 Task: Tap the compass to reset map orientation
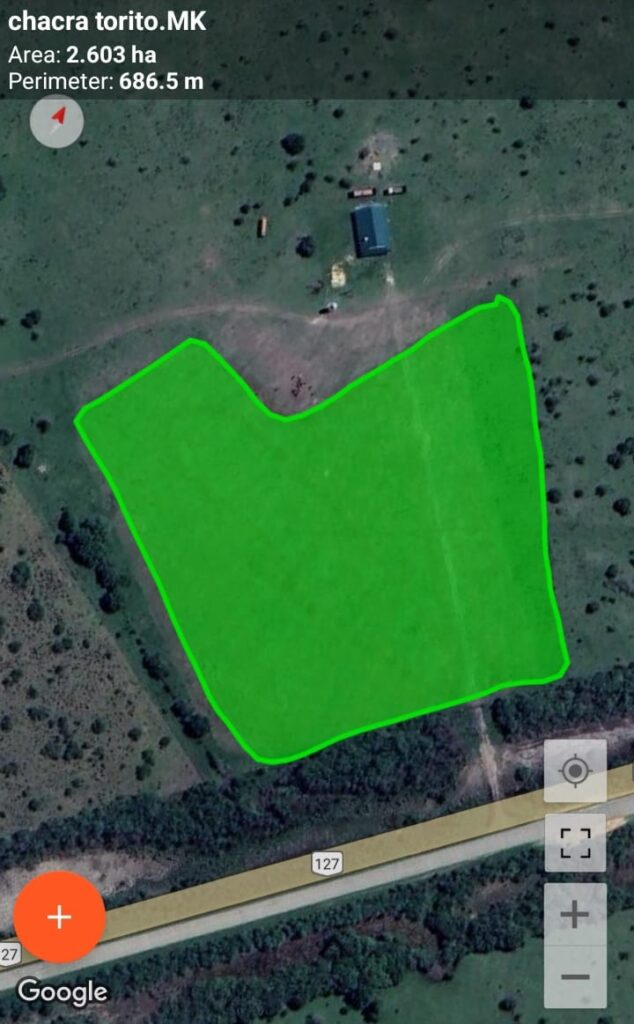[x=57, y=121]
